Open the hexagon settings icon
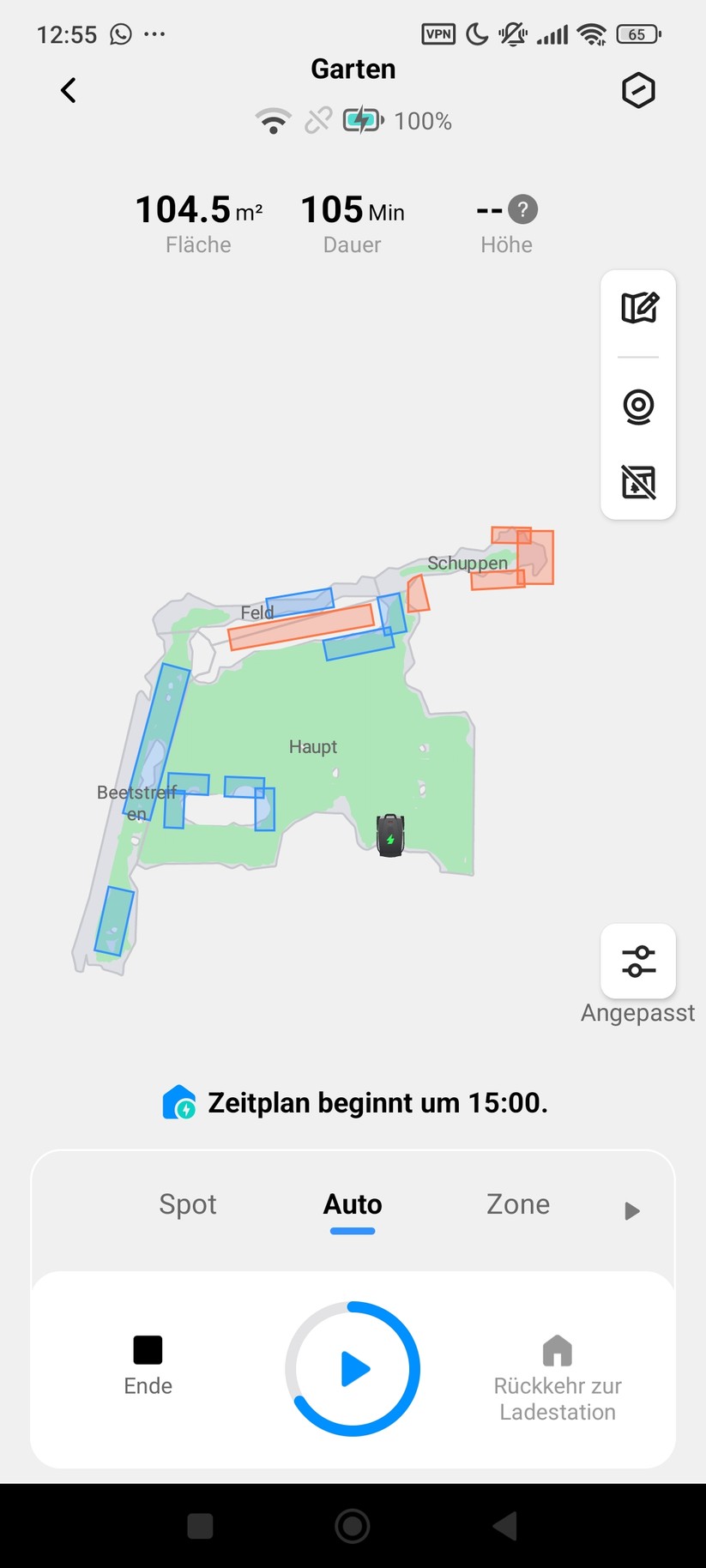This screenshot has width=706, height=1568. point(638,90)
